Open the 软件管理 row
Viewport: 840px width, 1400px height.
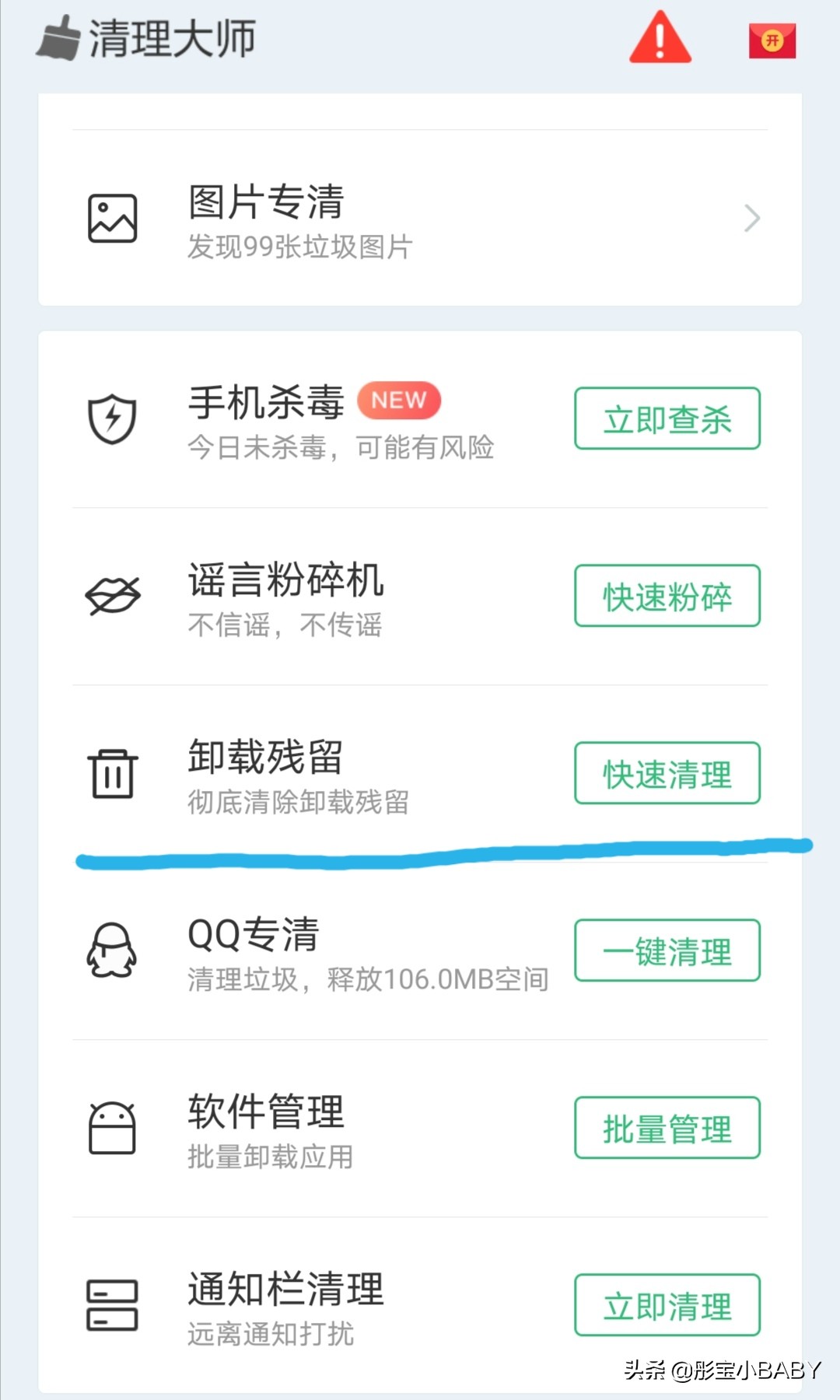[311, 1129]
